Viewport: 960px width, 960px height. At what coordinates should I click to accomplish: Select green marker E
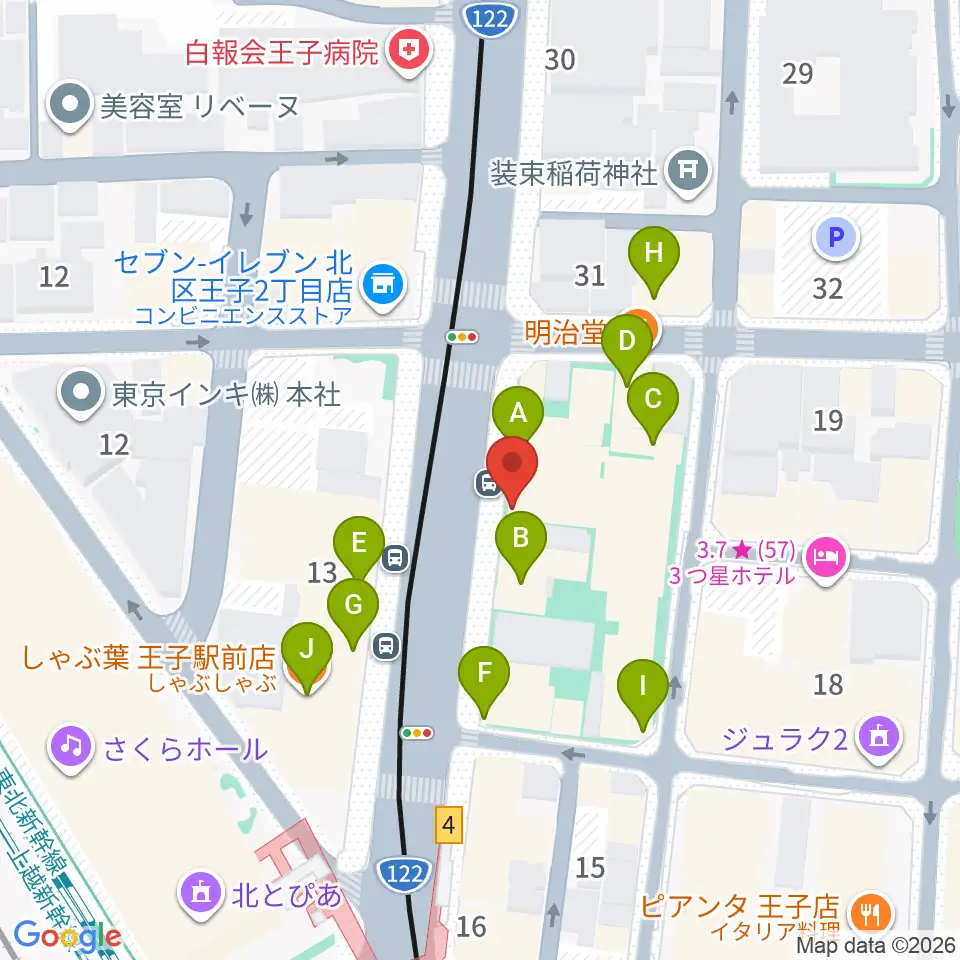tap(359, 547)
